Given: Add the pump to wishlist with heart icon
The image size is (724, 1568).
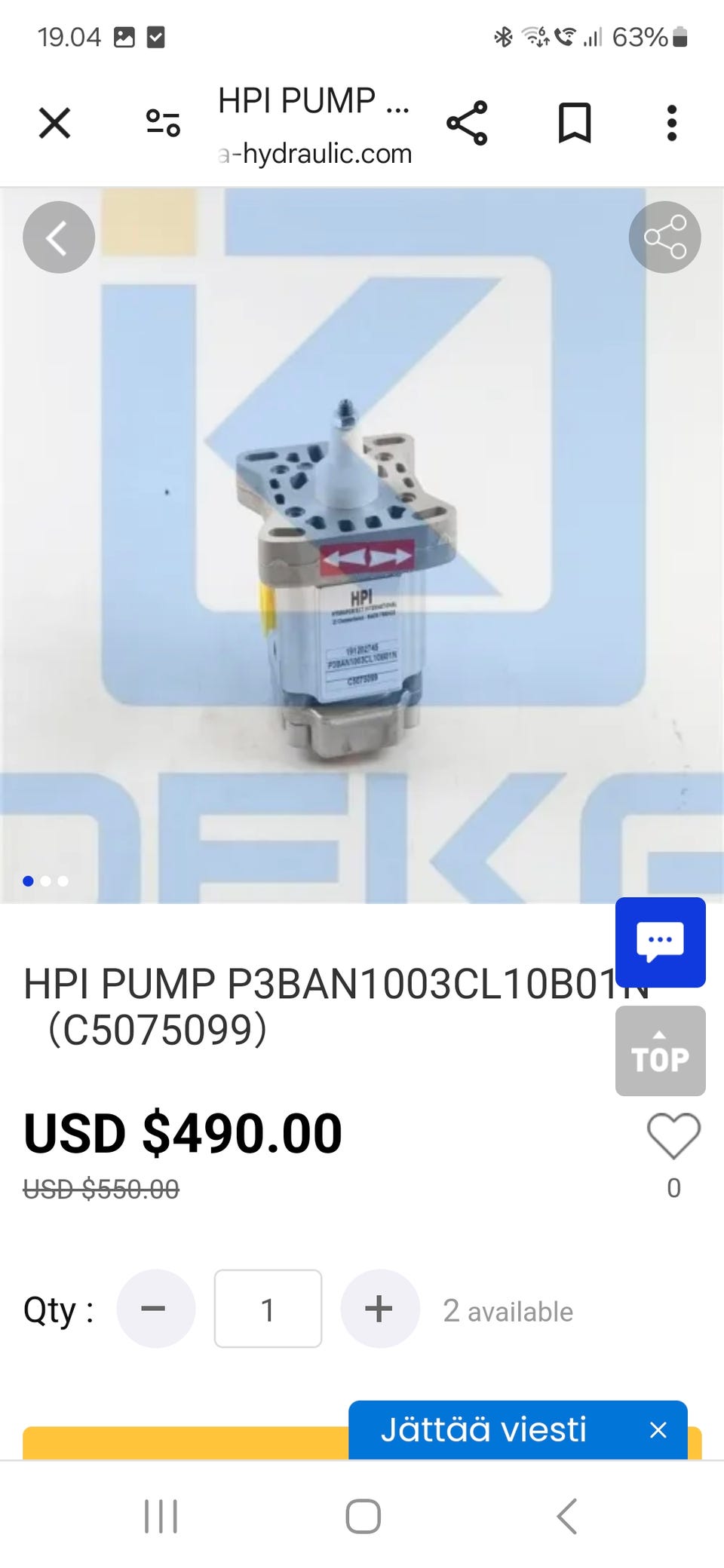Looking at the screenshot, I should pos(673,1136).
